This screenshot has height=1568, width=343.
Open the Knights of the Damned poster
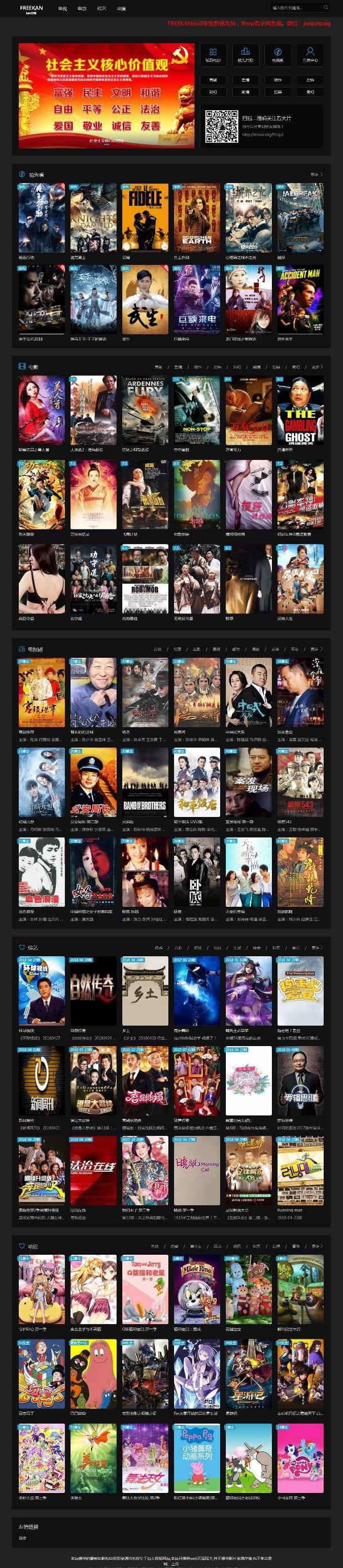[93, 217]
